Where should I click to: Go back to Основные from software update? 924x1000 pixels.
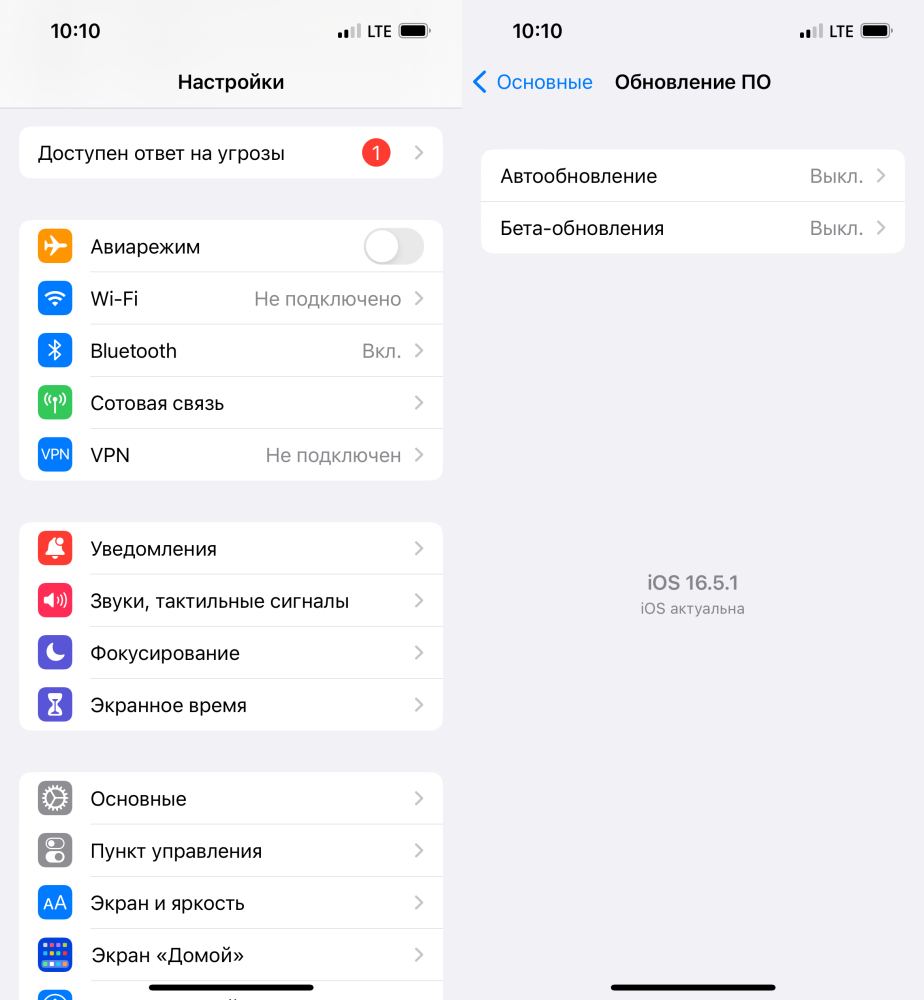[533, 82]
